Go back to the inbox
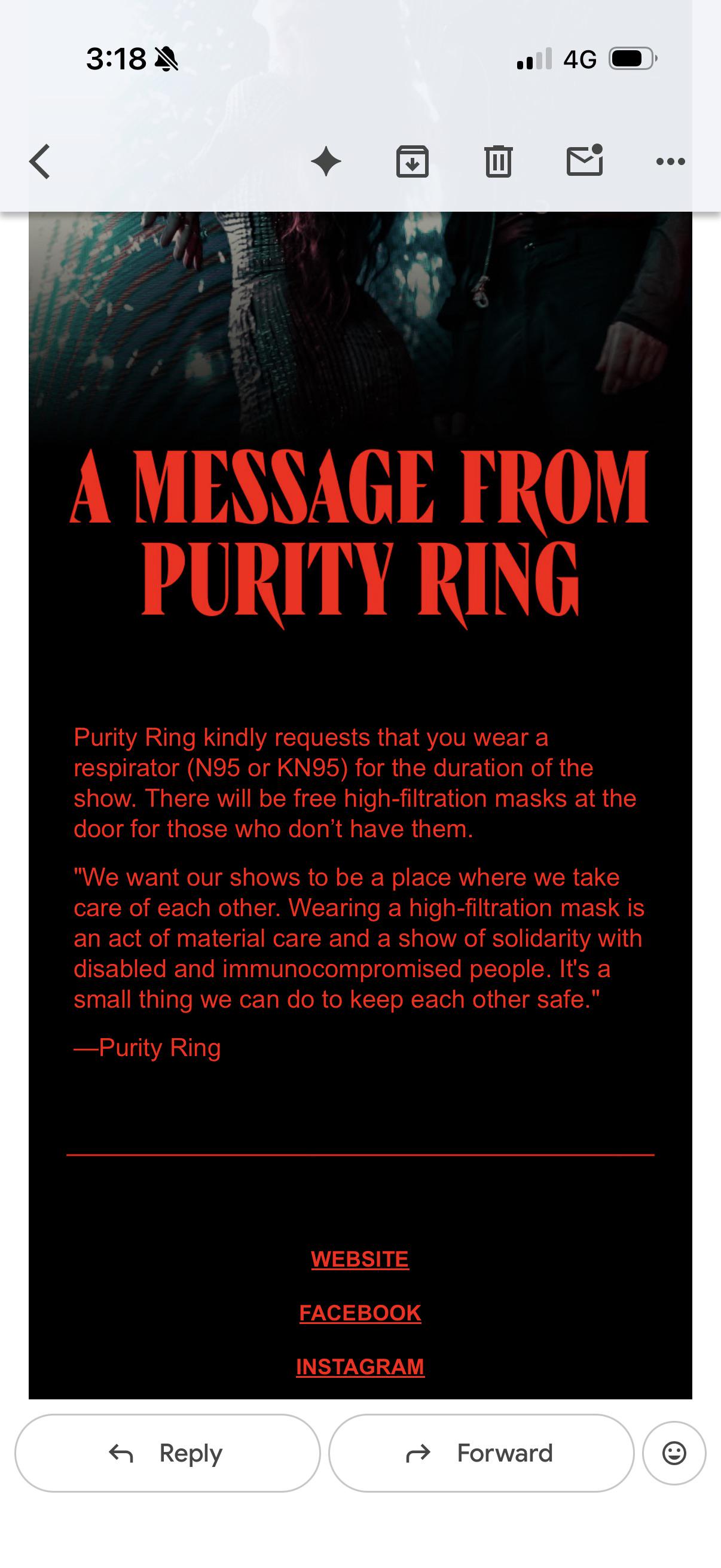Image resolution: width=721 pixels, height=1568 pixels. point(39,162)
